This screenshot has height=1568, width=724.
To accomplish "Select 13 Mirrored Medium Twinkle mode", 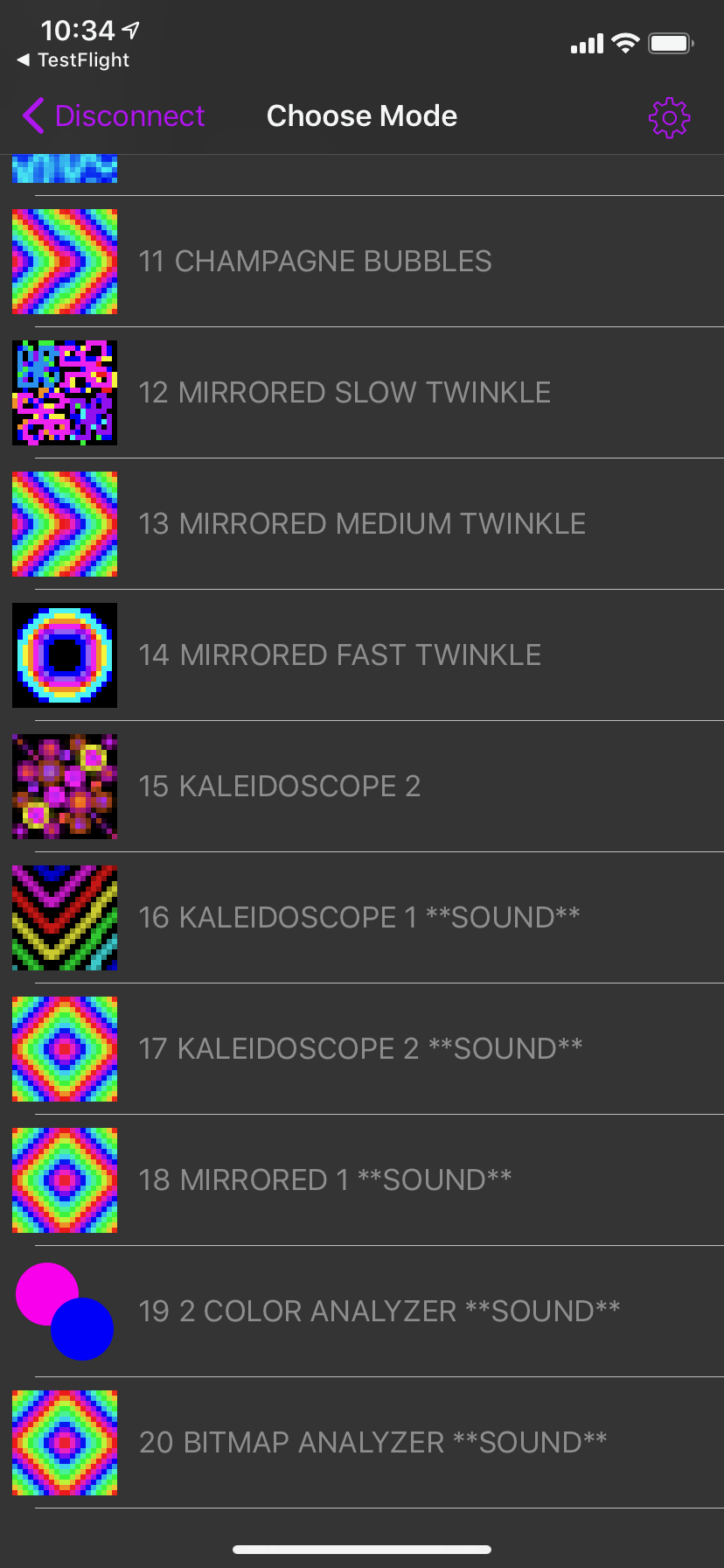I will pyautogui.click(x=362, y=524).
